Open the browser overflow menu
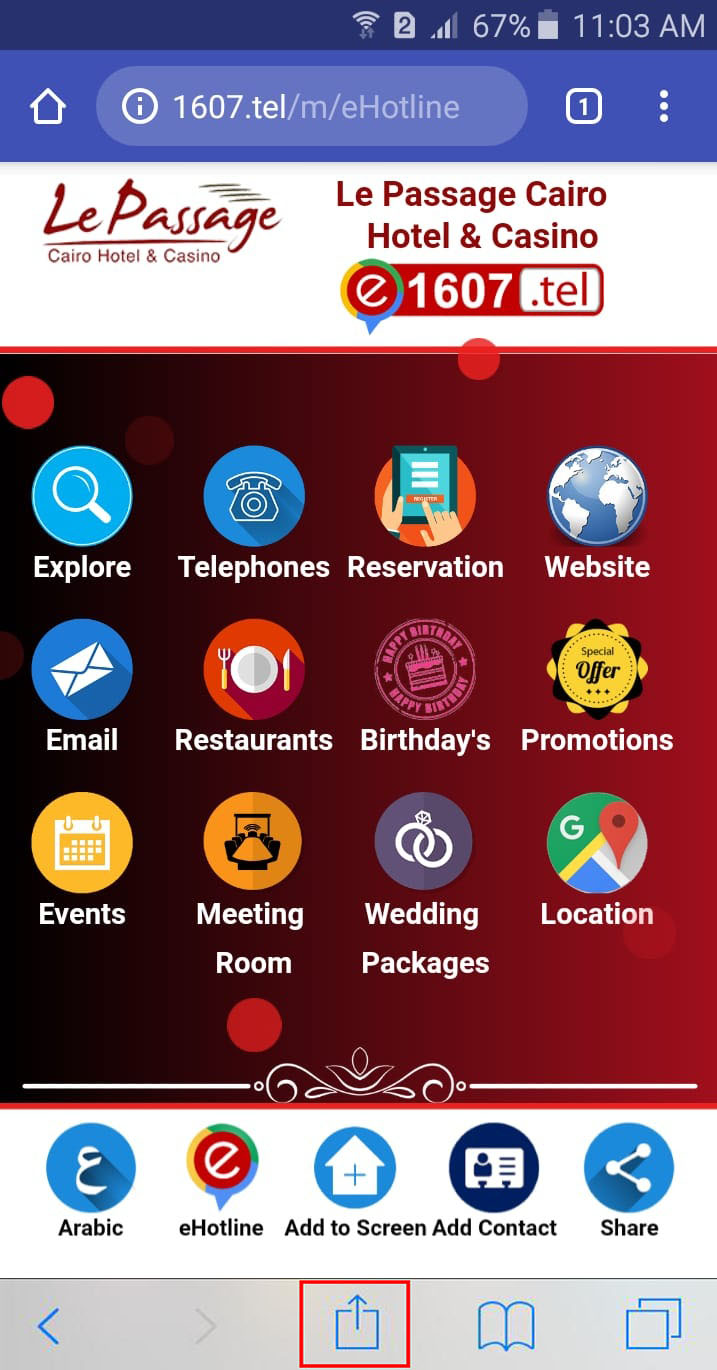 click(664, 107)
